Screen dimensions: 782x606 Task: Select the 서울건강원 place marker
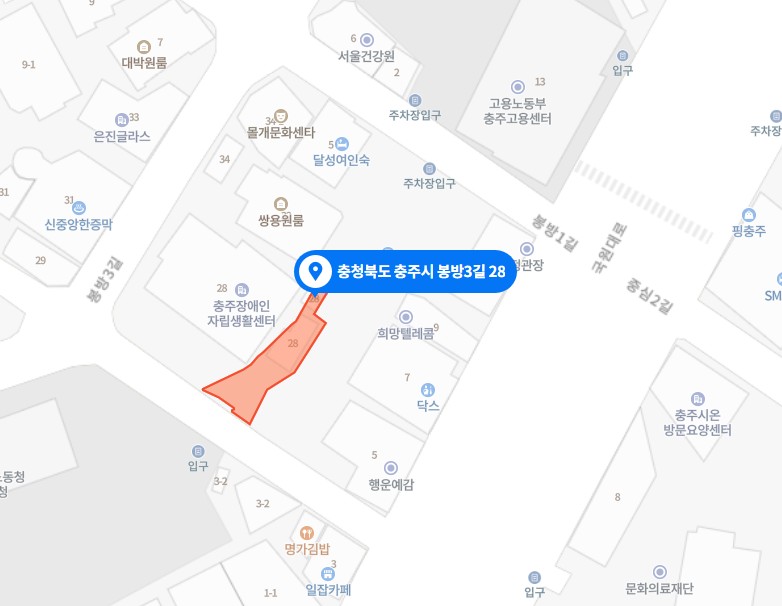click(x=367, y=40)
